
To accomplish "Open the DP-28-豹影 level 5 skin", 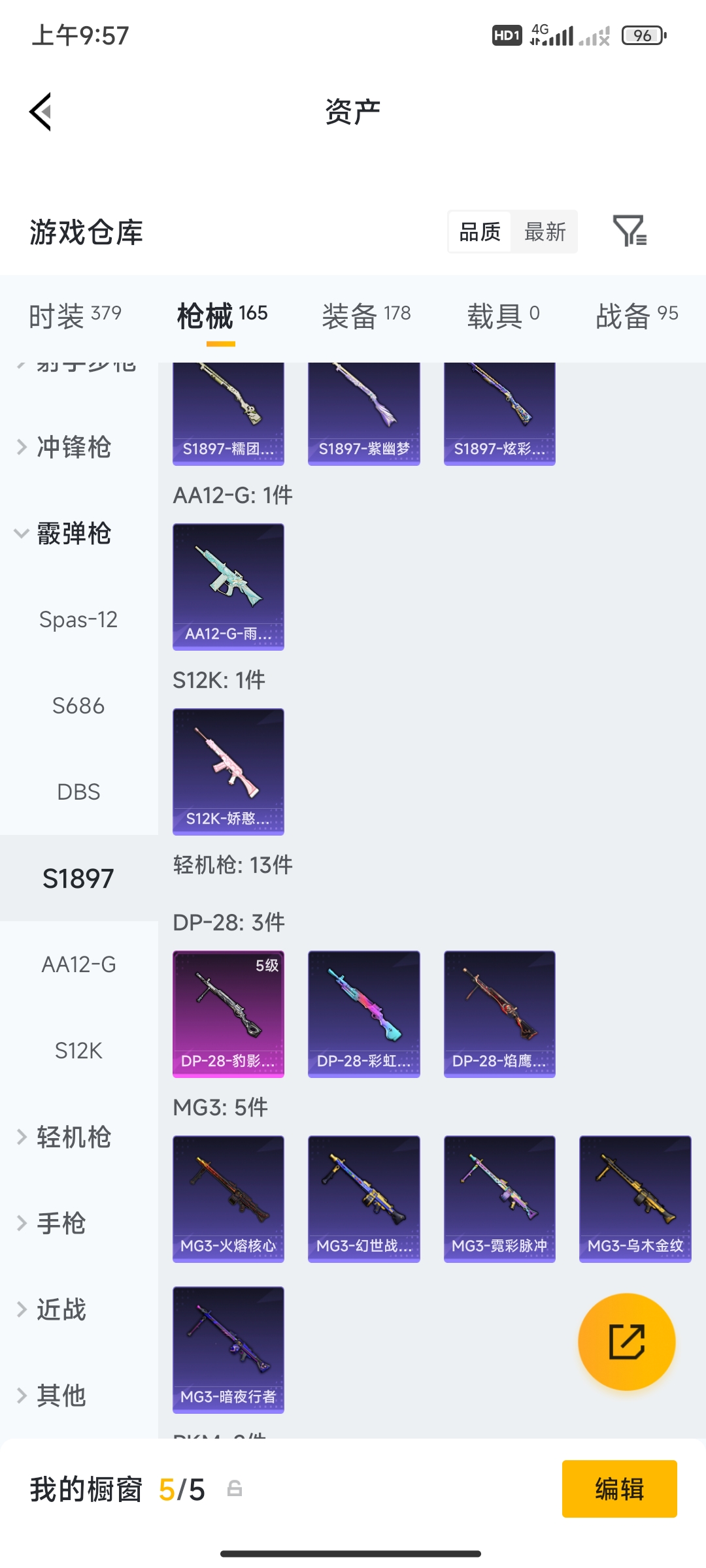I will pos(227,1013).
